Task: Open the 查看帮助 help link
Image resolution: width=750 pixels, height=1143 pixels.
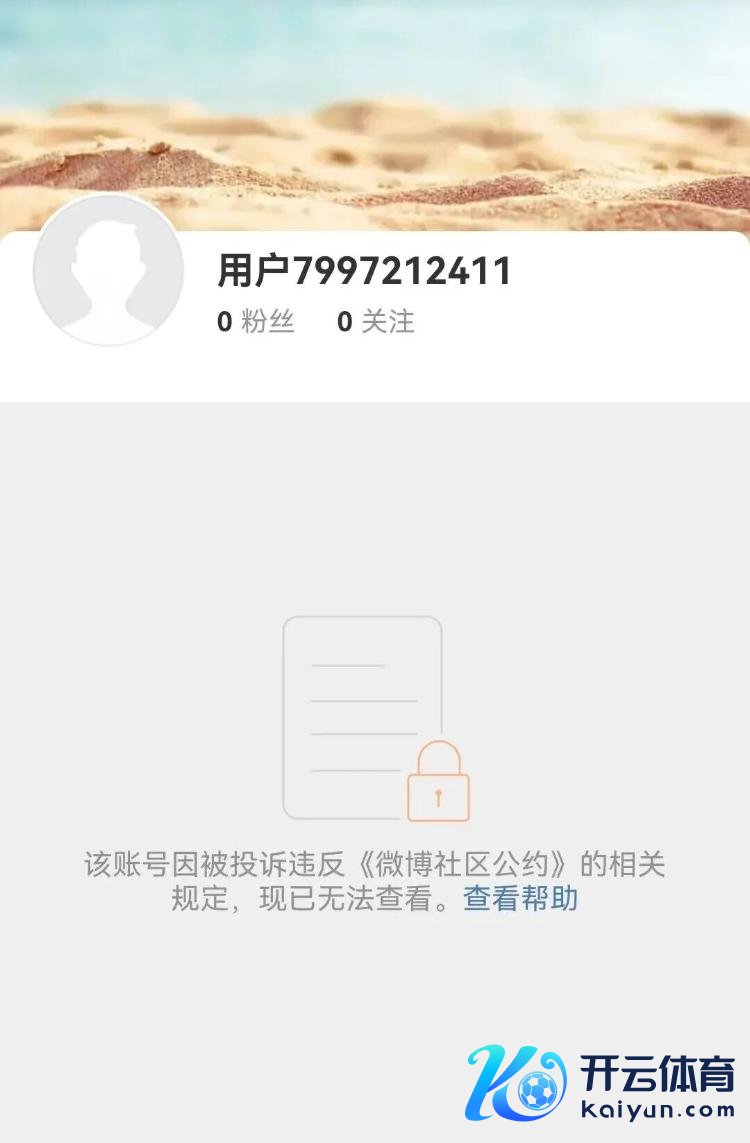Action: (520, 899)
